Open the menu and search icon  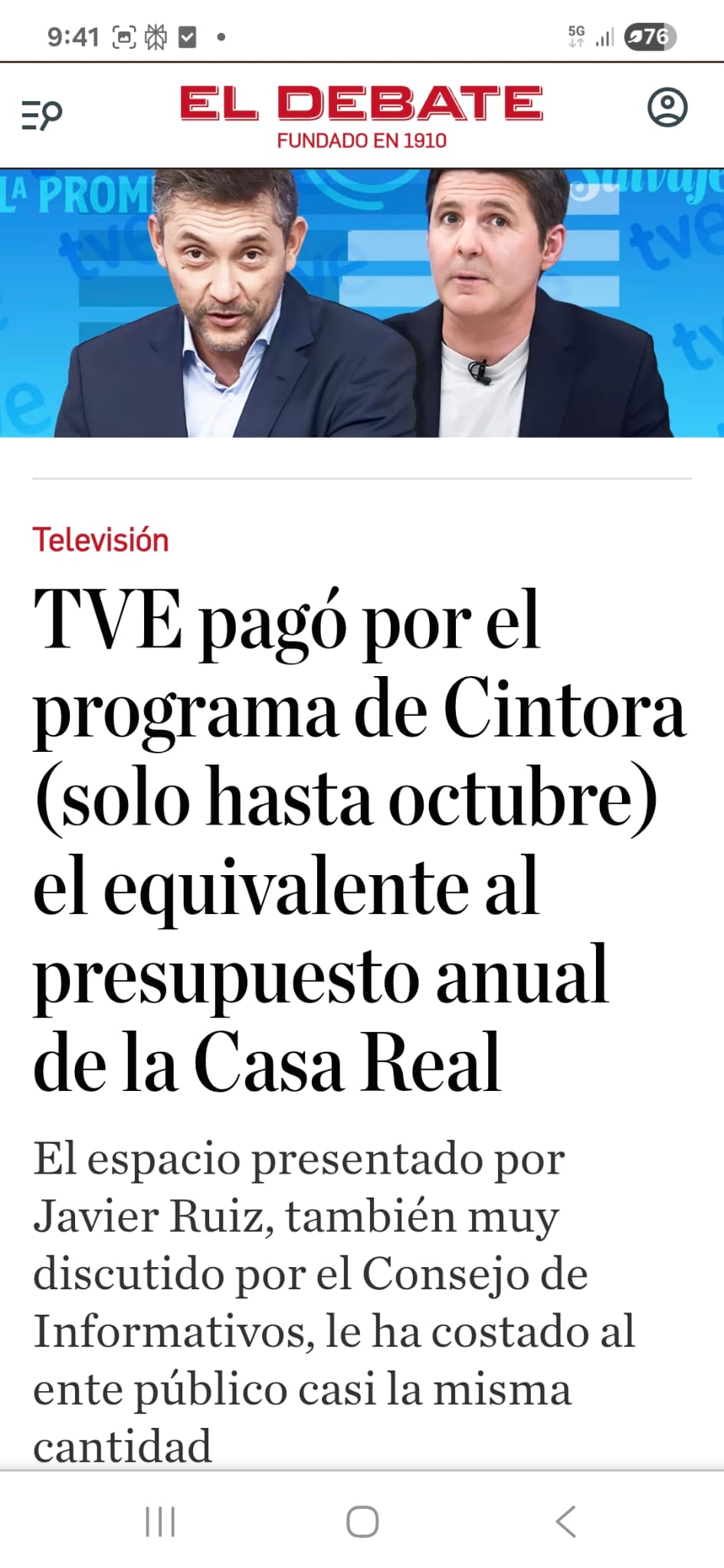(x=41, y=115)
